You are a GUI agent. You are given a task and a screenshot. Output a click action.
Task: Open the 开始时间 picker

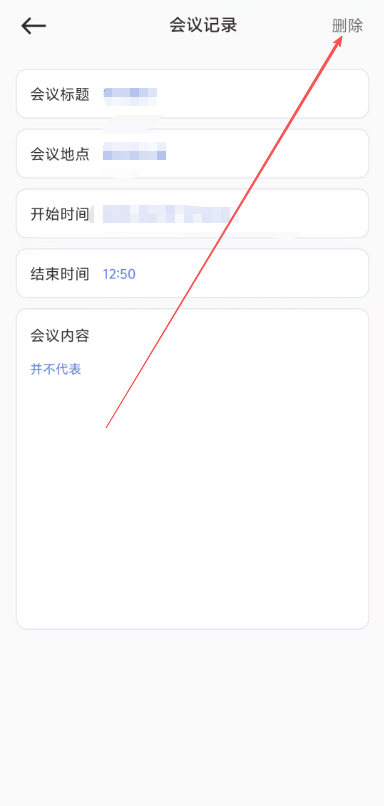[192, 213]
